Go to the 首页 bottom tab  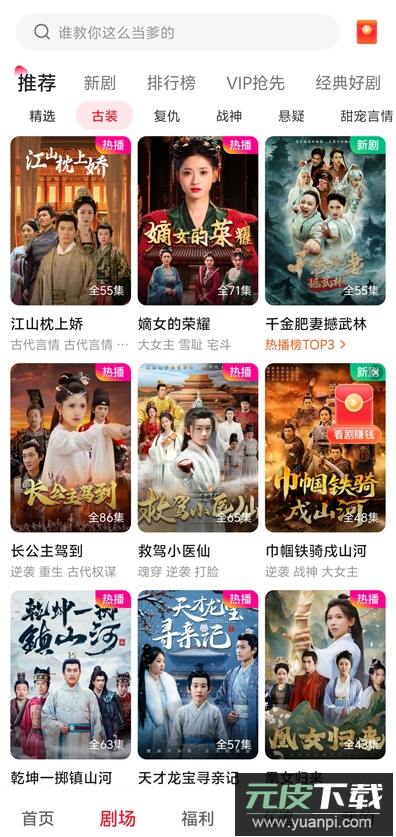point(38,818)
